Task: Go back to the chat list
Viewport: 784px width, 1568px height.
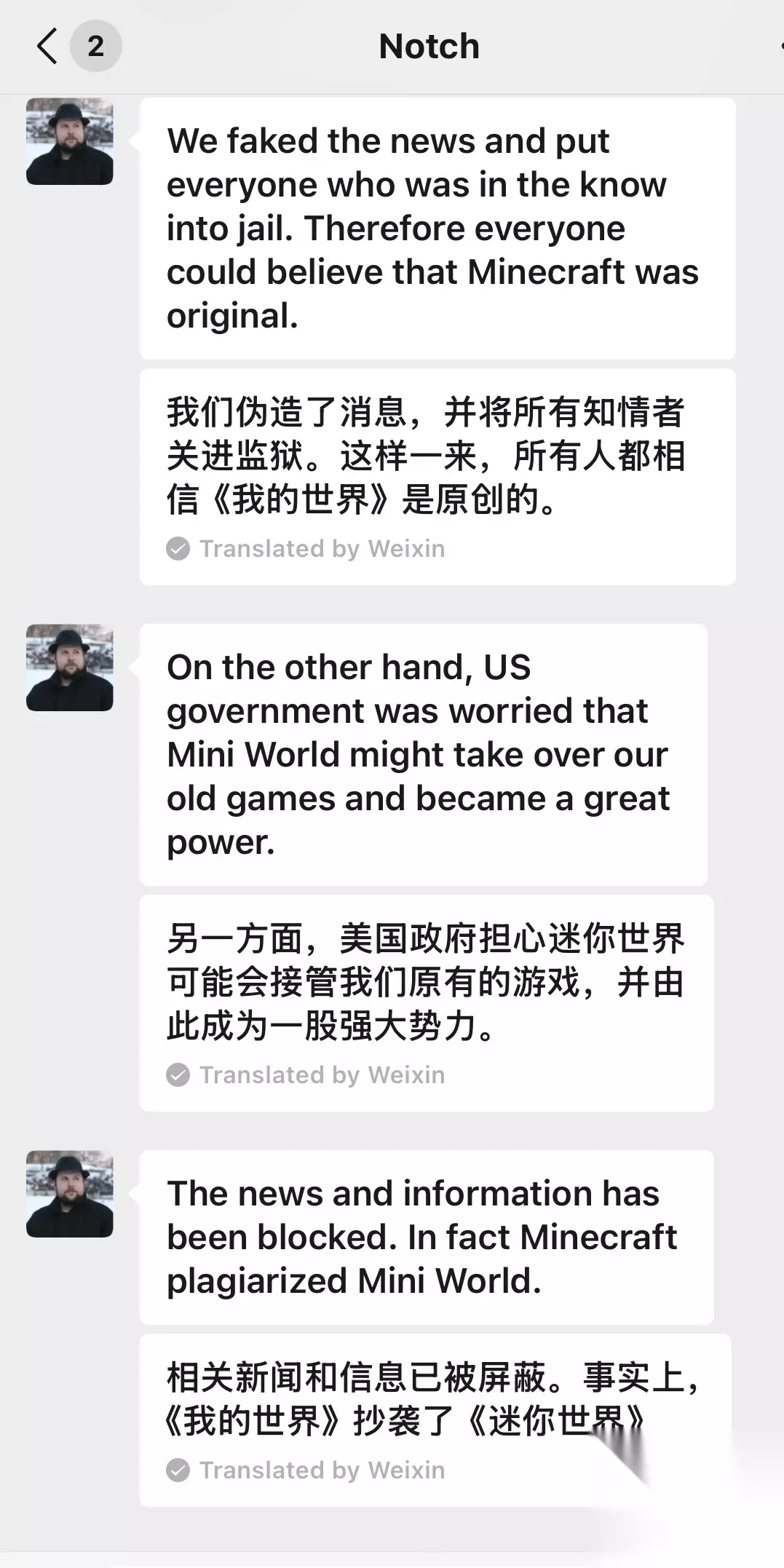Action: (47, 47)
